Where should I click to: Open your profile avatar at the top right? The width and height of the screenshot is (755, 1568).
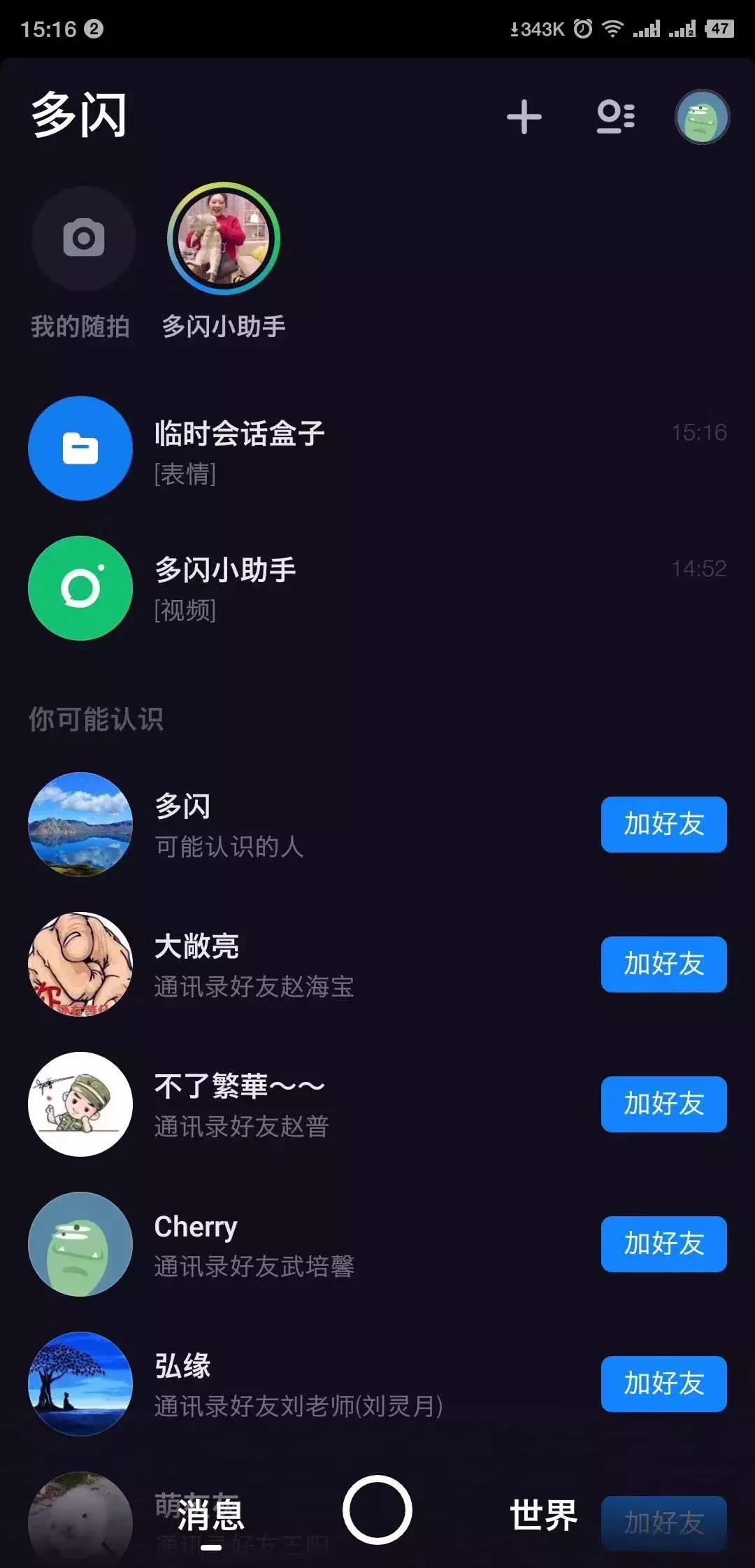703,117
